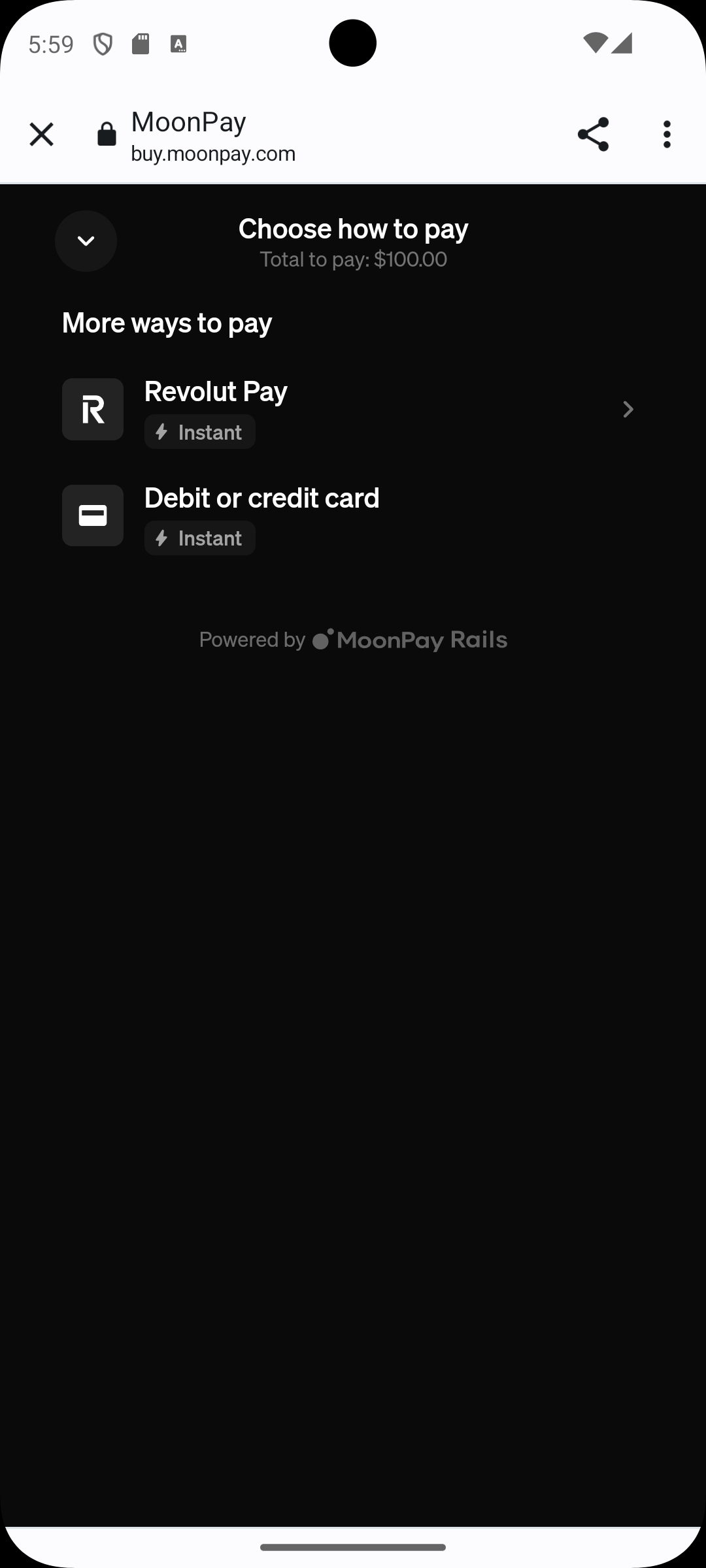Tap the Instant badge under Debit or credit card

[199, 538]
